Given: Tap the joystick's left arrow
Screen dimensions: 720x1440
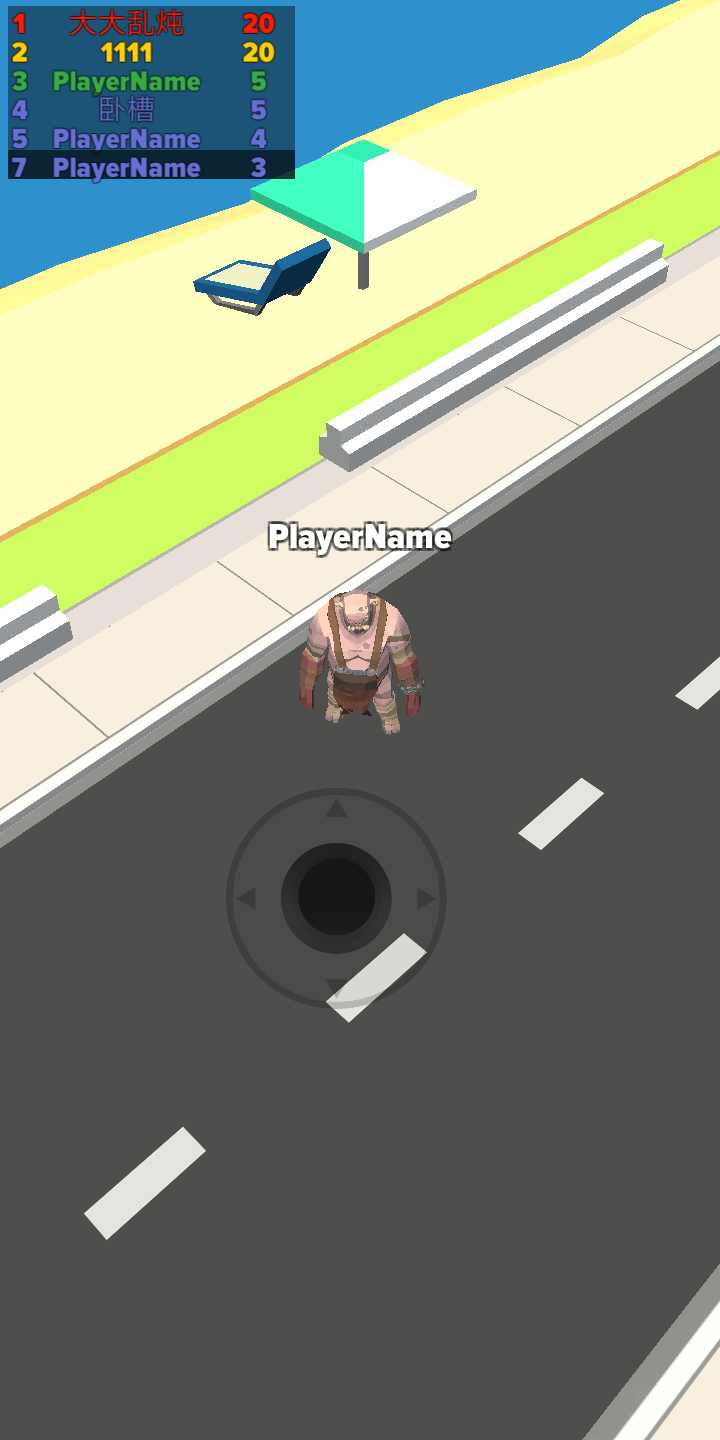Looking at the screenshot, I should tap(246, 899).
